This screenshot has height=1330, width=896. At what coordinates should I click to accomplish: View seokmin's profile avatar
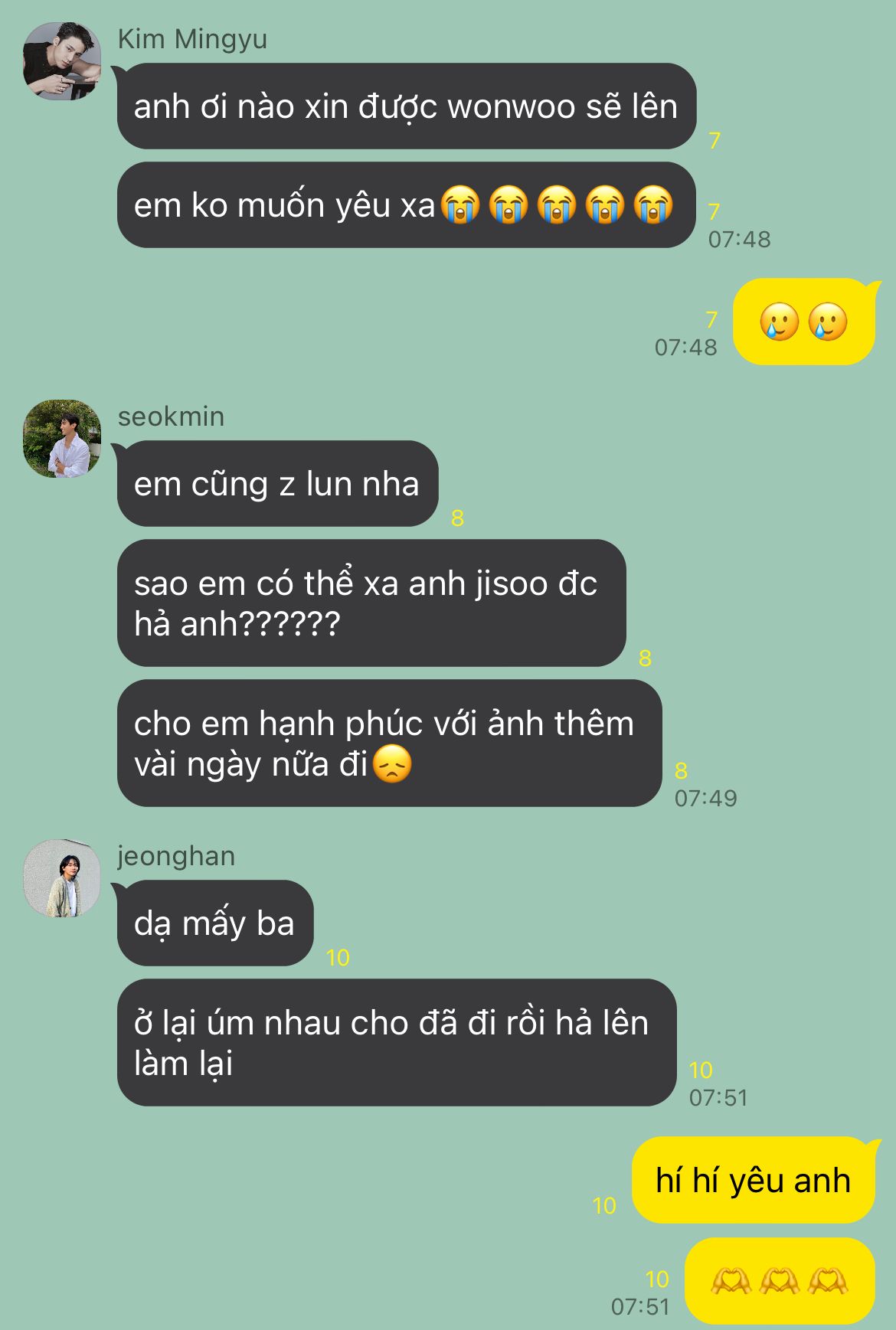62,439
